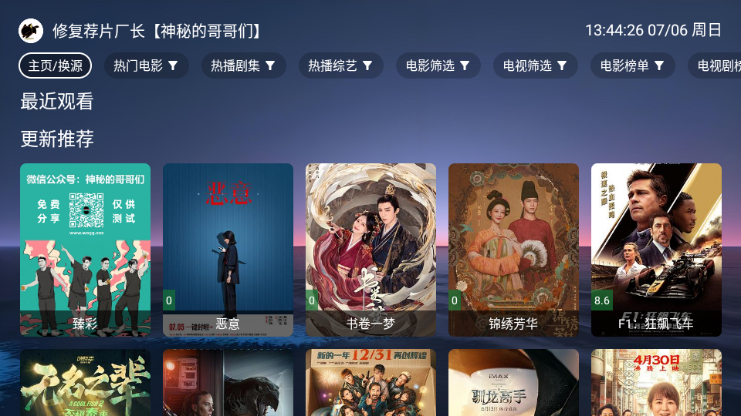741x416 pixels.
Task: Open the 臻彩 card
Action: 85,249
